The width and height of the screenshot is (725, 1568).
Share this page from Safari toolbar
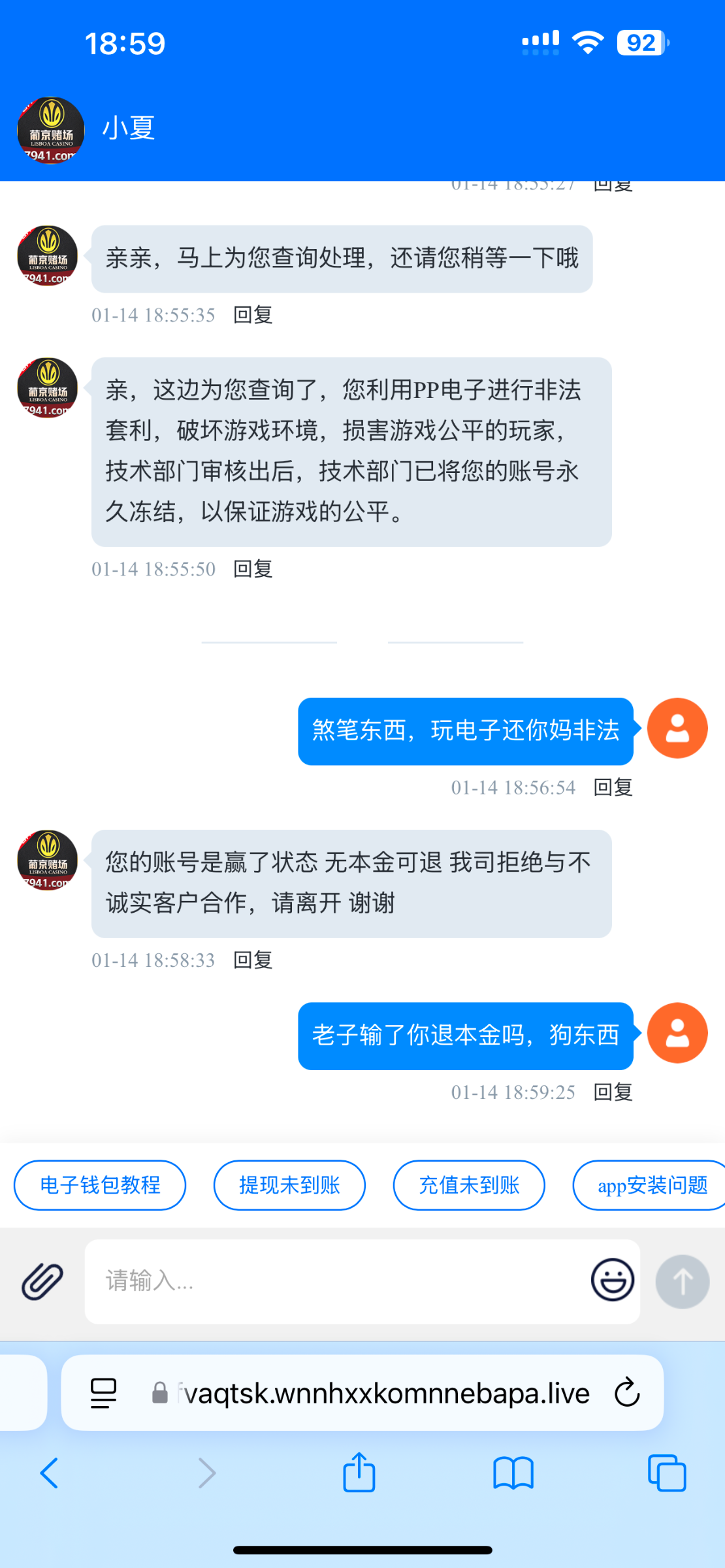(359, 1473)
